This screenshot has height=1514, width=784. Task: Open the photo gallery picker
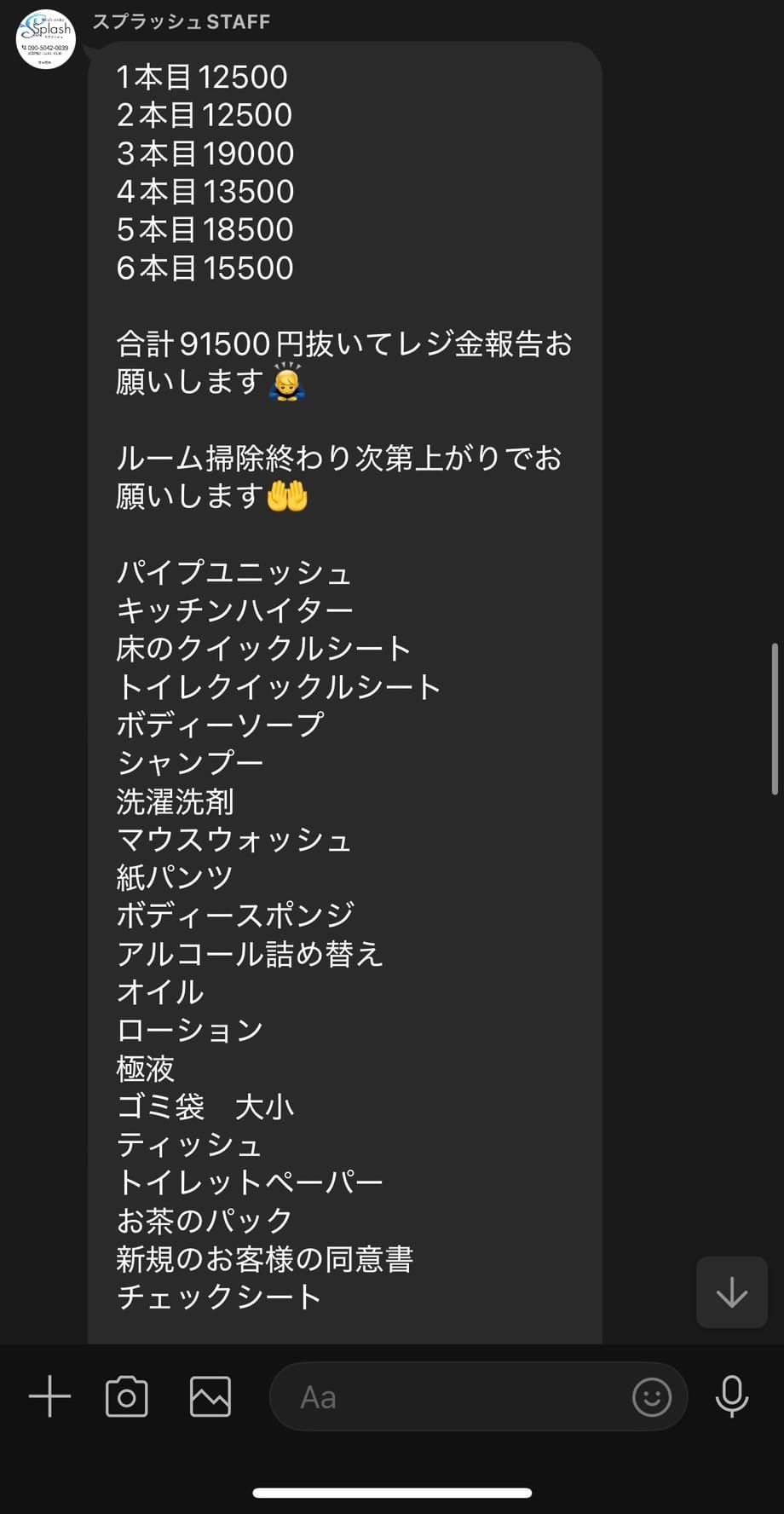tap(210, 1396)
